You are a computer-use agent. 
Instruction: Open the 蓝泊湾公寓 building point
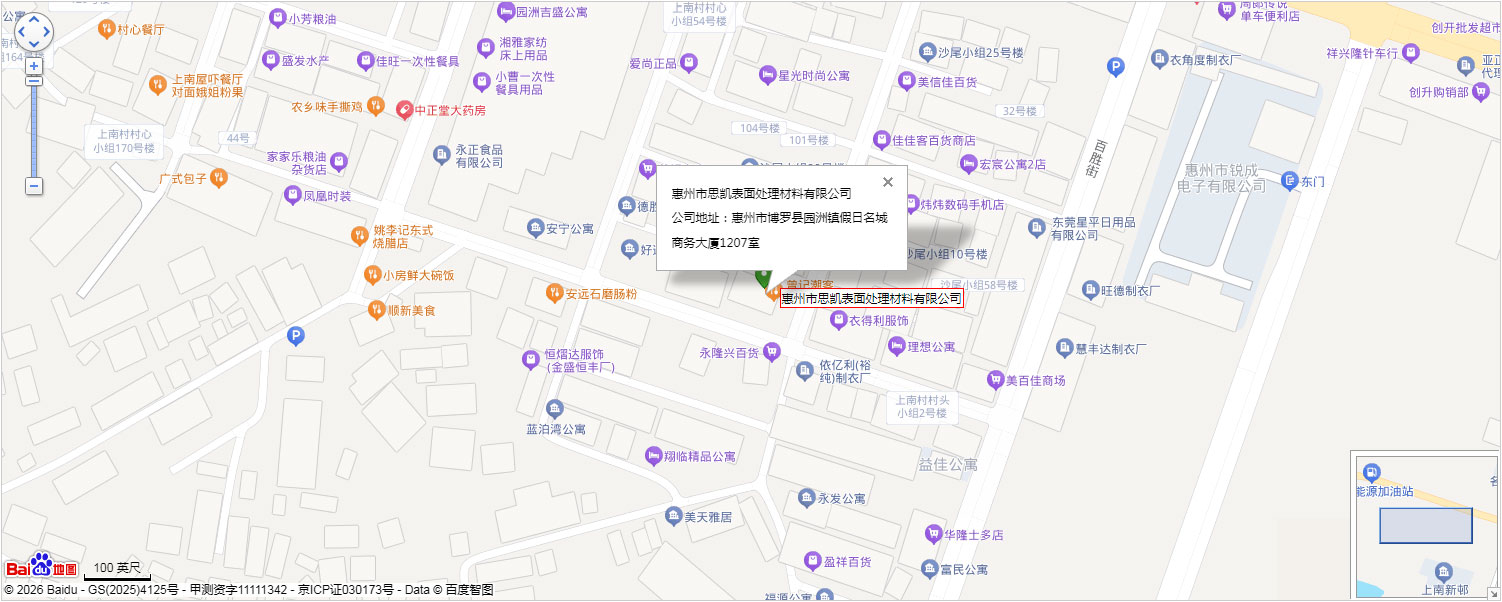pyautogui.click(x=555, y=408)
